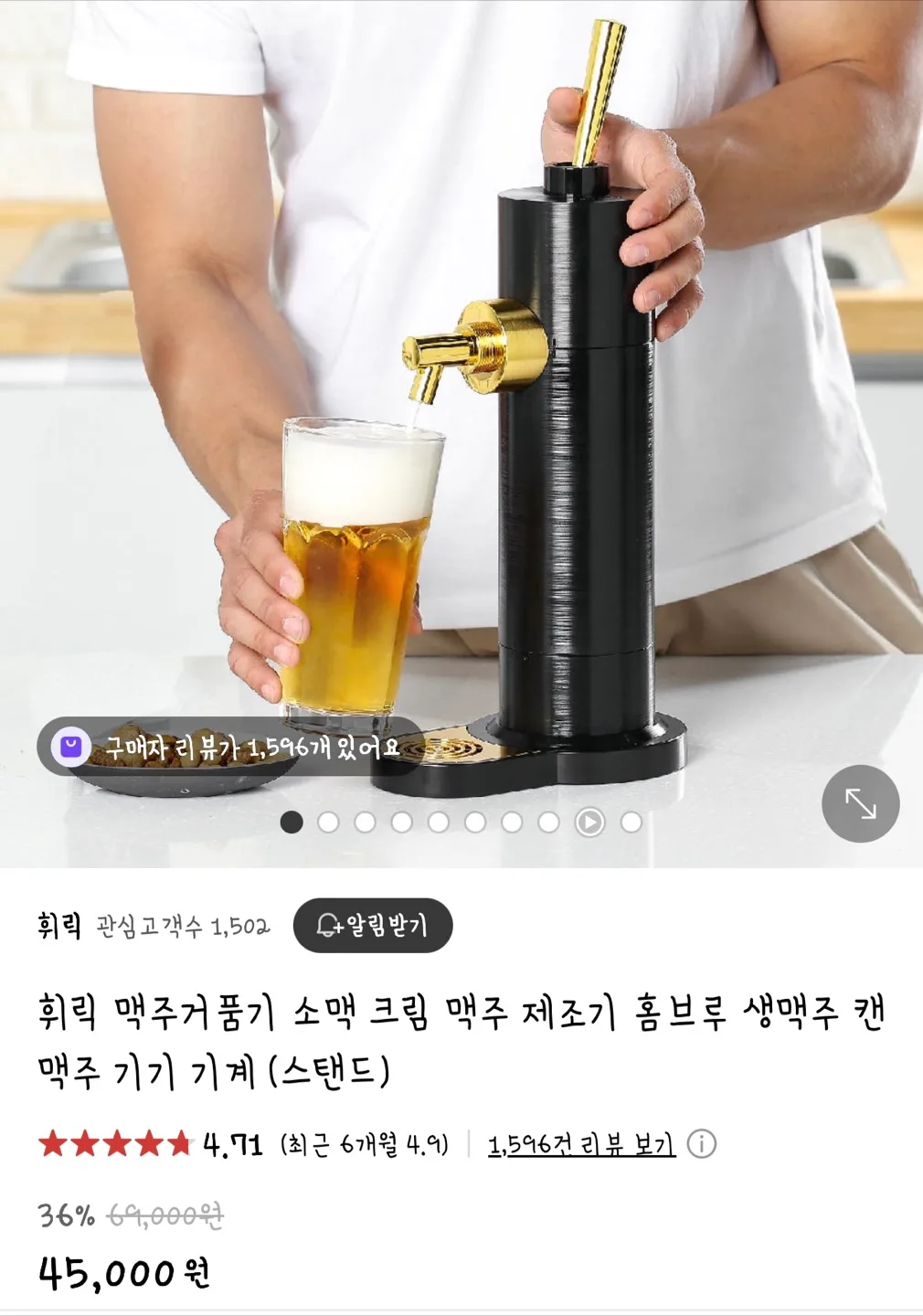Tap the 알림받기 notification button
The width and height of the screenshot is (923, 1316).
click(x=373, y=925)
